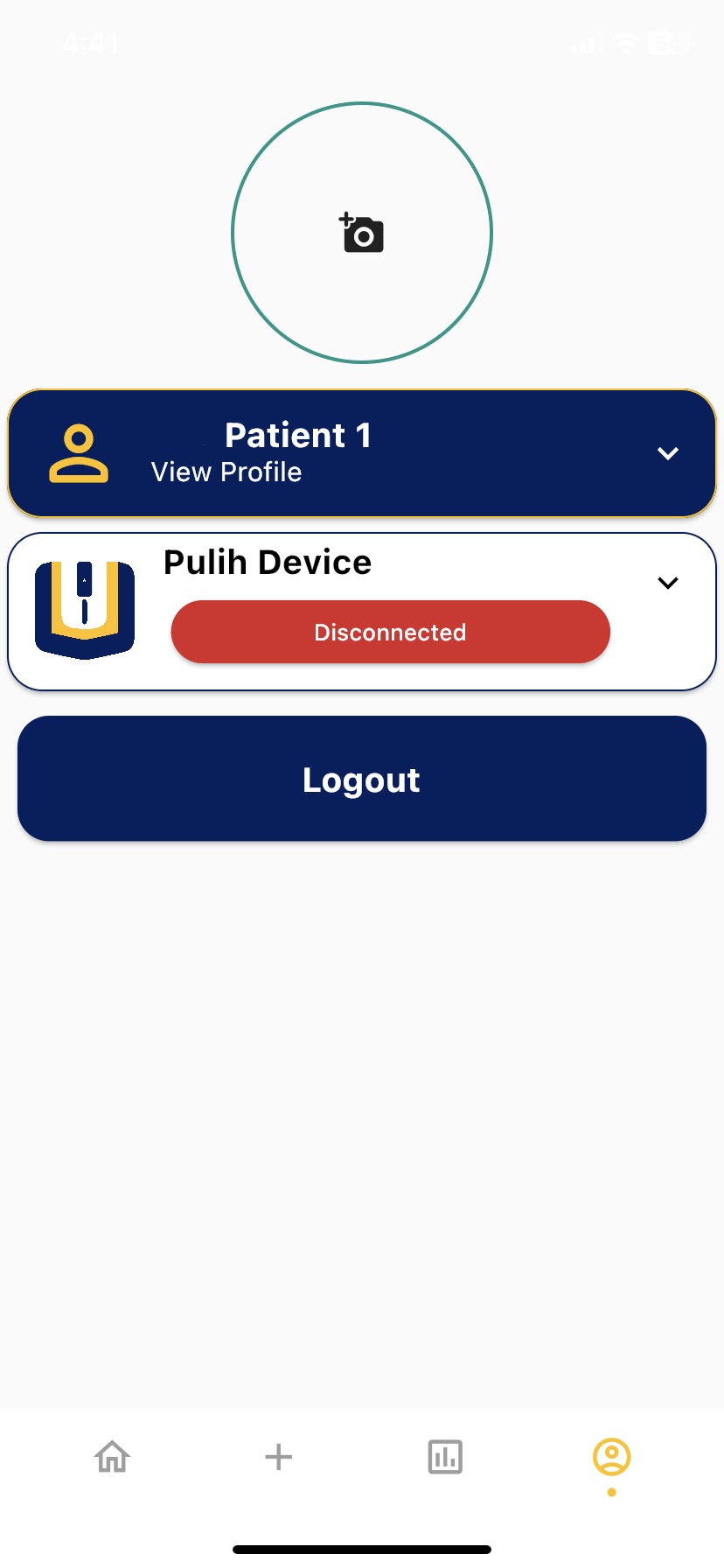Go to the Home tab
724x1568 pixels.
pyautogui.click(x=113, y=1457)
